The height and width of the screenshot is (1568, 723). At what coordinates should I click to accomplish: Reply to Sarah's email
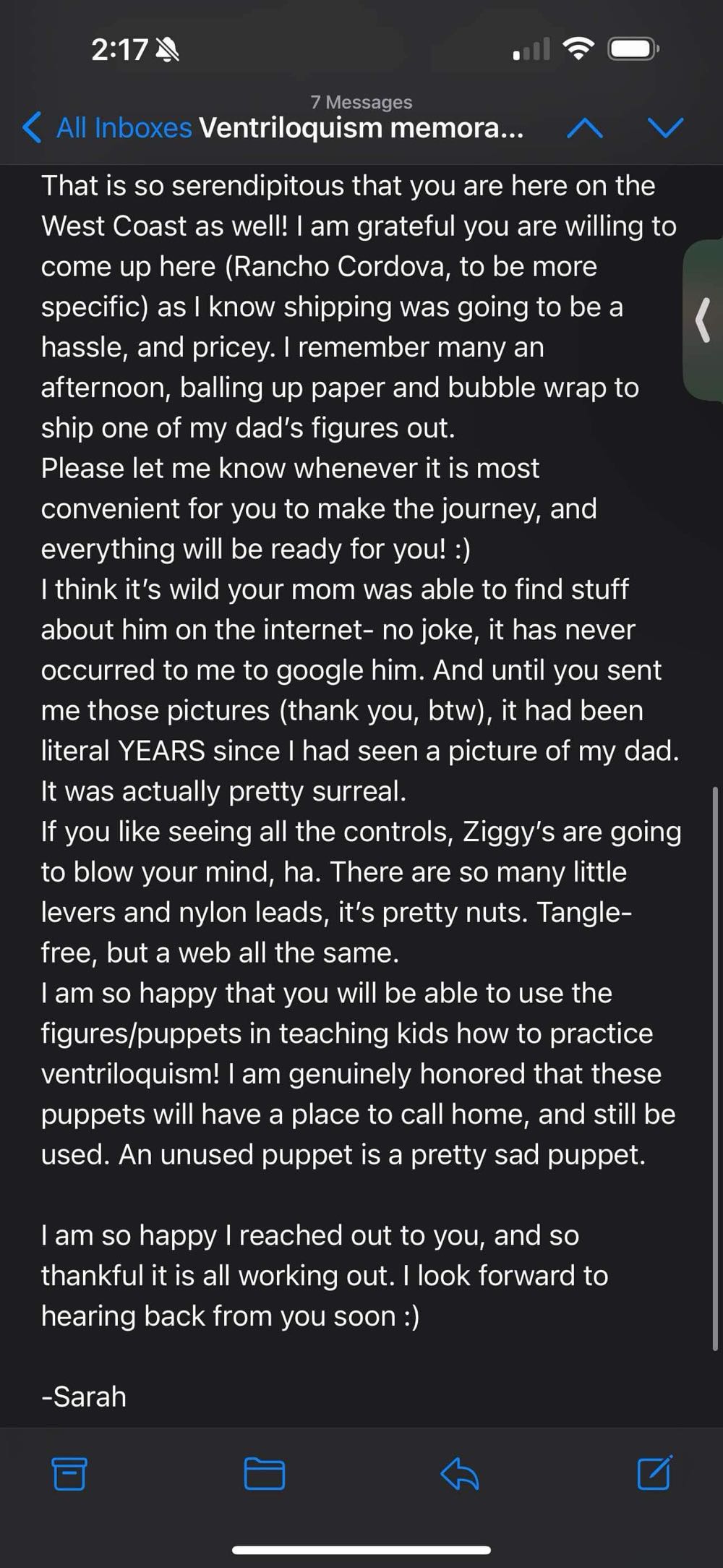tap(460, 1473)
